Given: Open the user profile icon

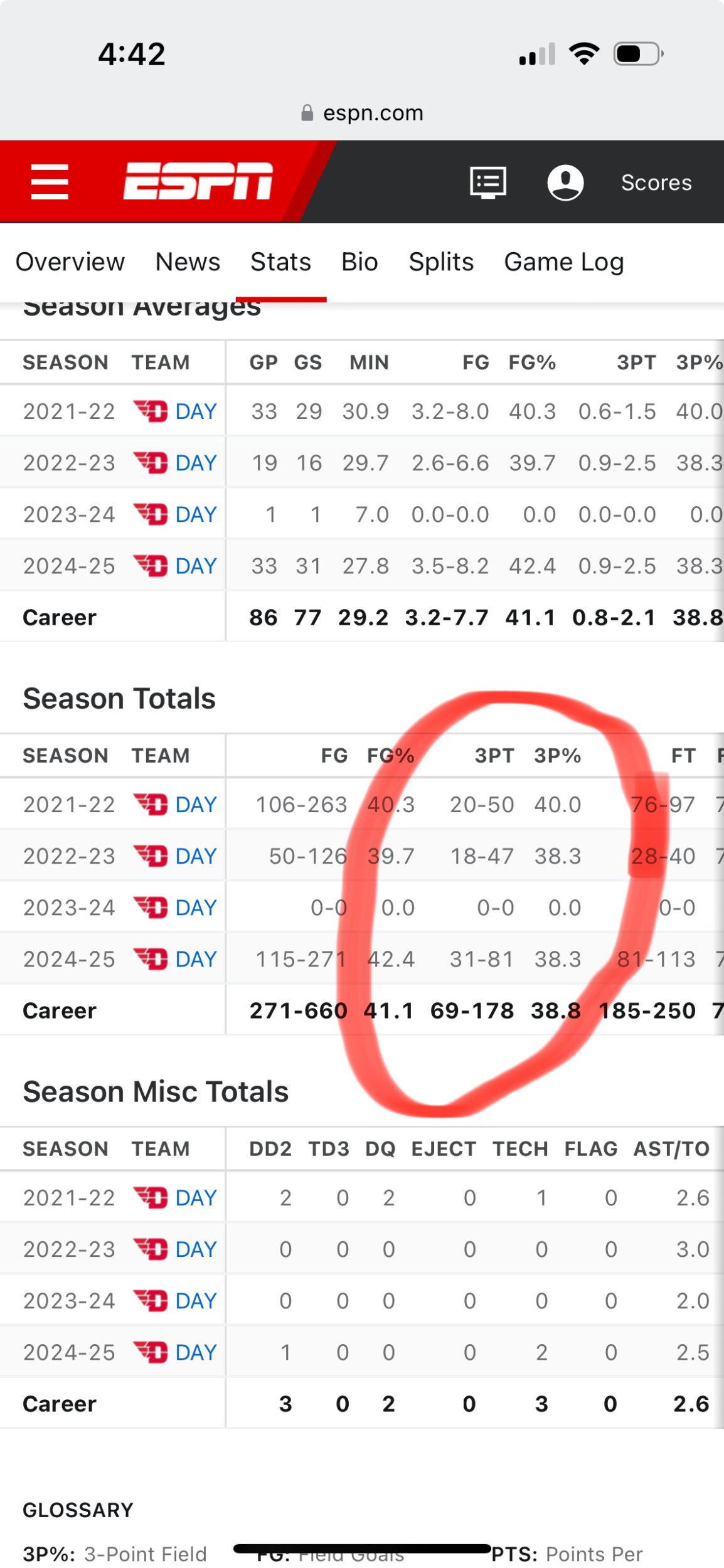Looking at the screenshot, I should (x=565, y=183).
